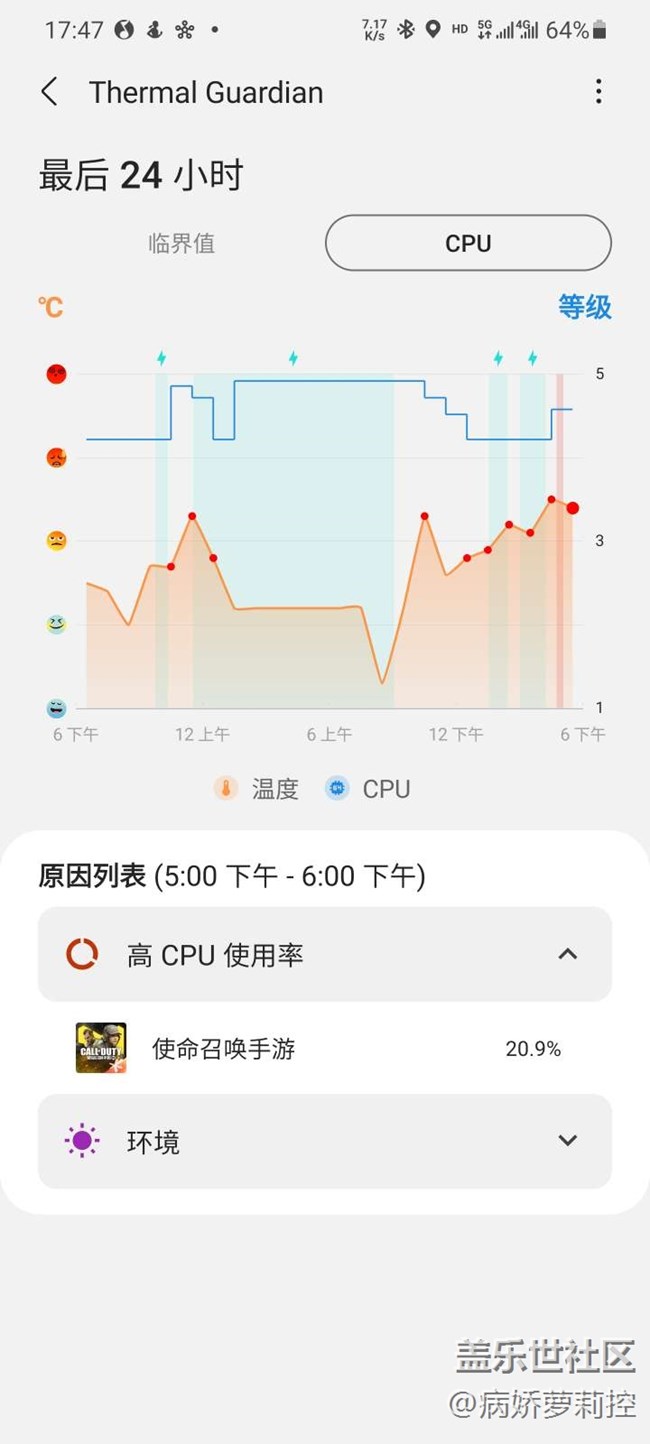Image resolution: width=650 pixels, height=1444 pixels.
Task: Select the CPU tab
Action: pyautogui.click(x=468, y=243)
